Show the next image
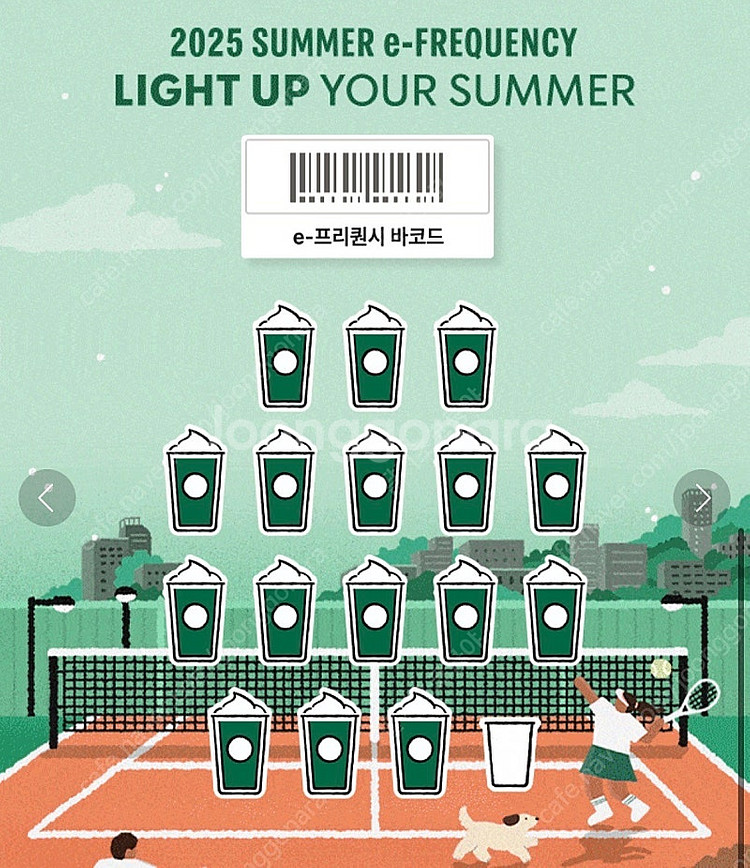 click(702, 497)
